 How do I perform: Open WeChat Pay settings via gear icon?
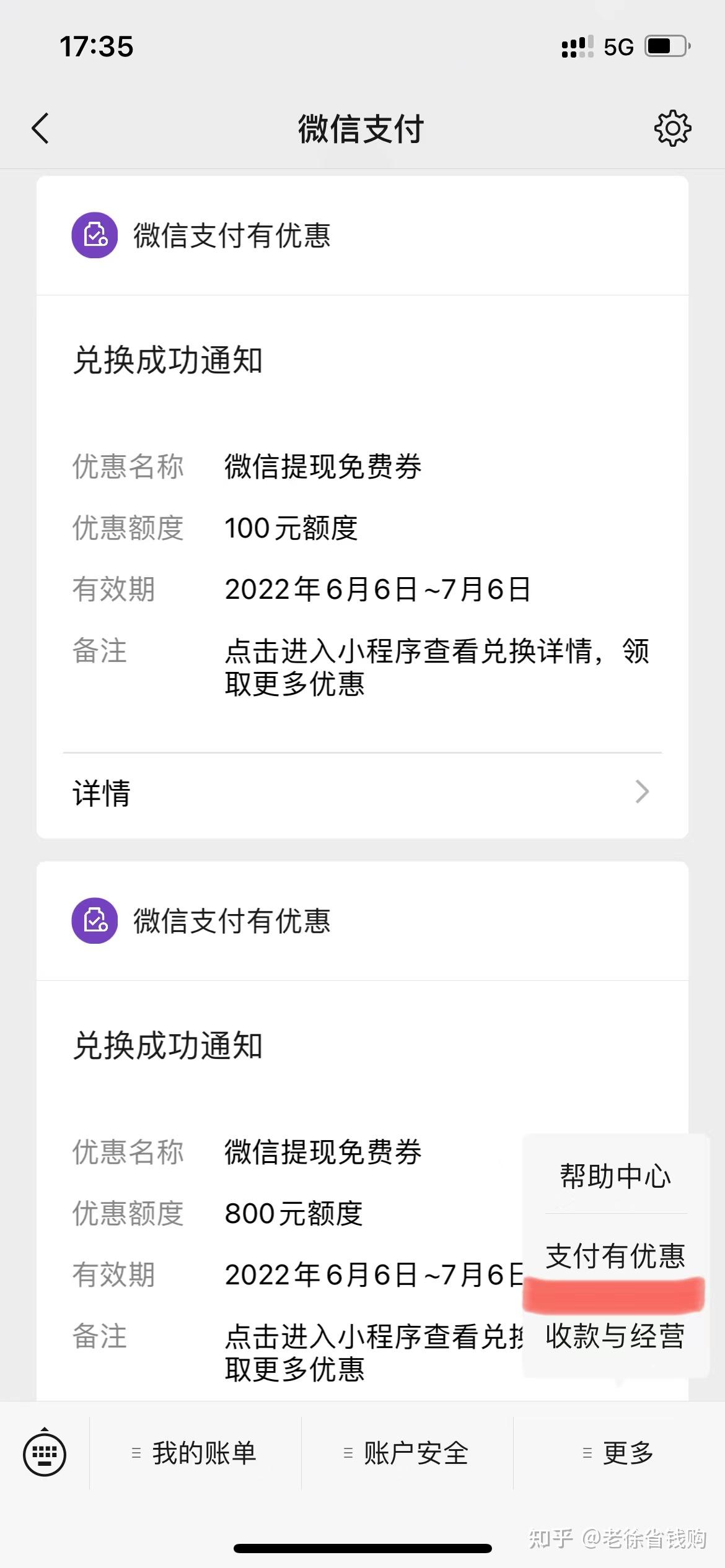[673, 129]
